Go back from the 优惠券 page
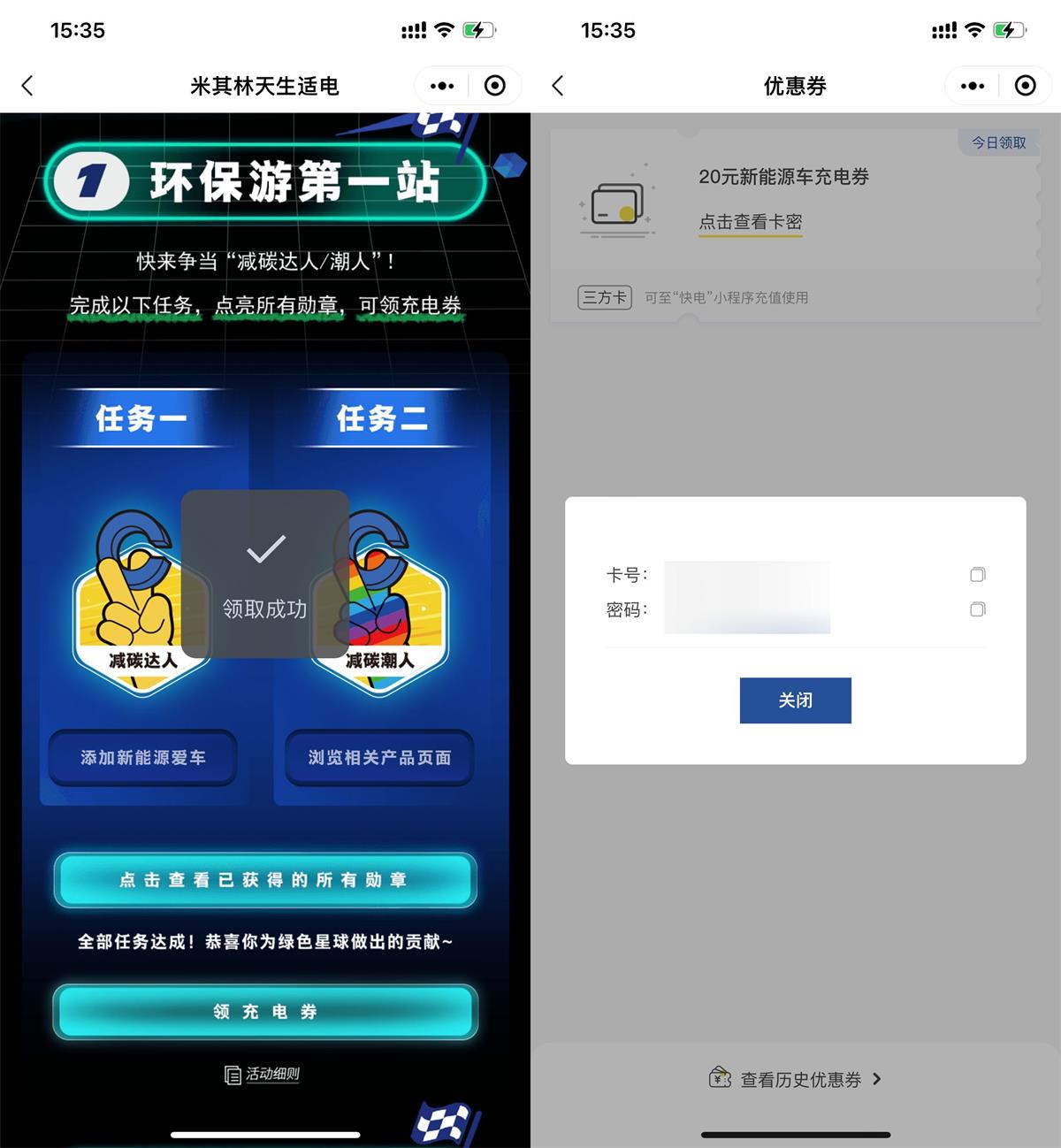This screenshot has width=1061, height=1148. [x=558, y=86]
